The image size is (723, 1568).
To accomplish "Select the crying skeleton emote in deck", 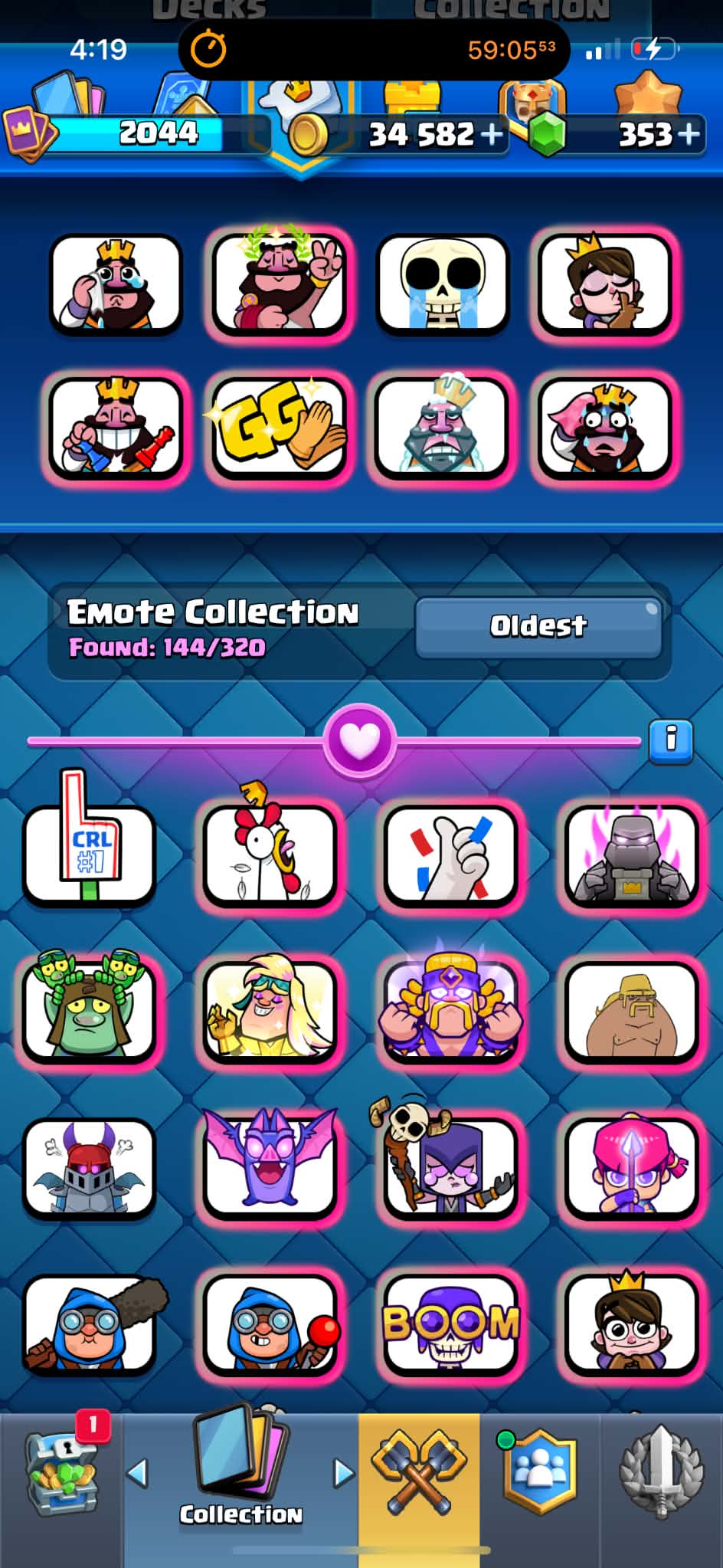I will [x=442, y=284].
